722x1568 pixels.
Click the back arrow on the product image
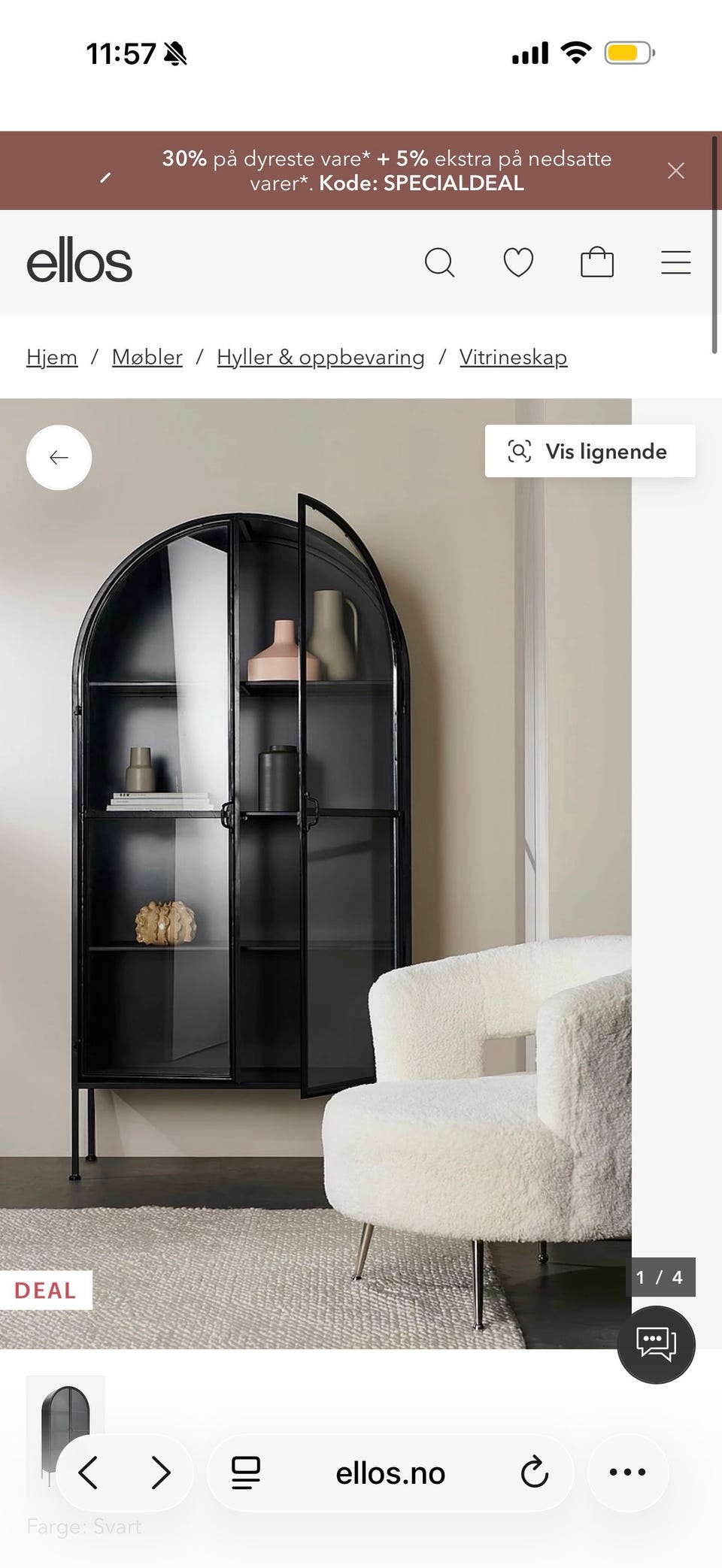click(x=59, y=456)
